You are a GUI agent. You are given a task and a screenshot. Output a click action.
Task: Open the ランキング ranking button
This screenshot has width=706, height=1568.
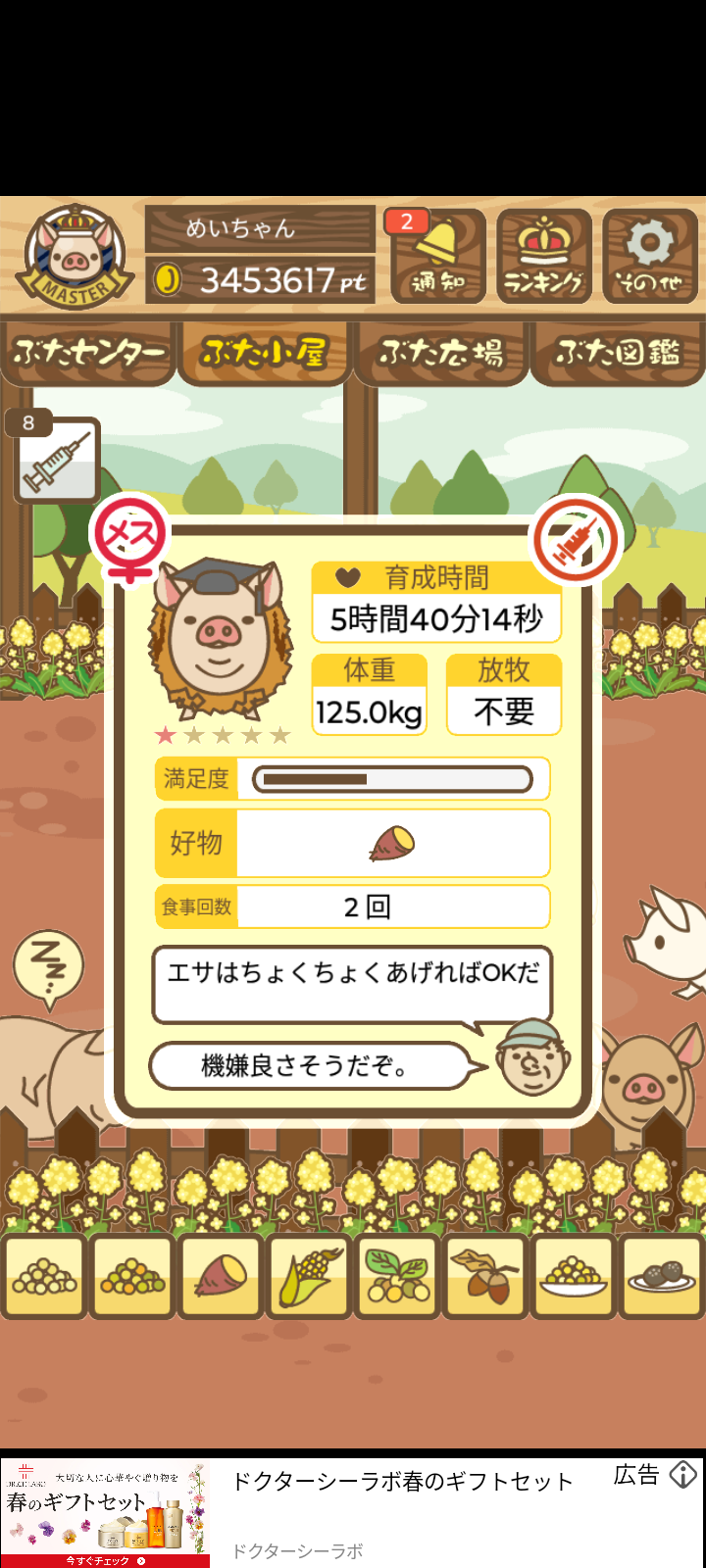(x=544, y=257)
